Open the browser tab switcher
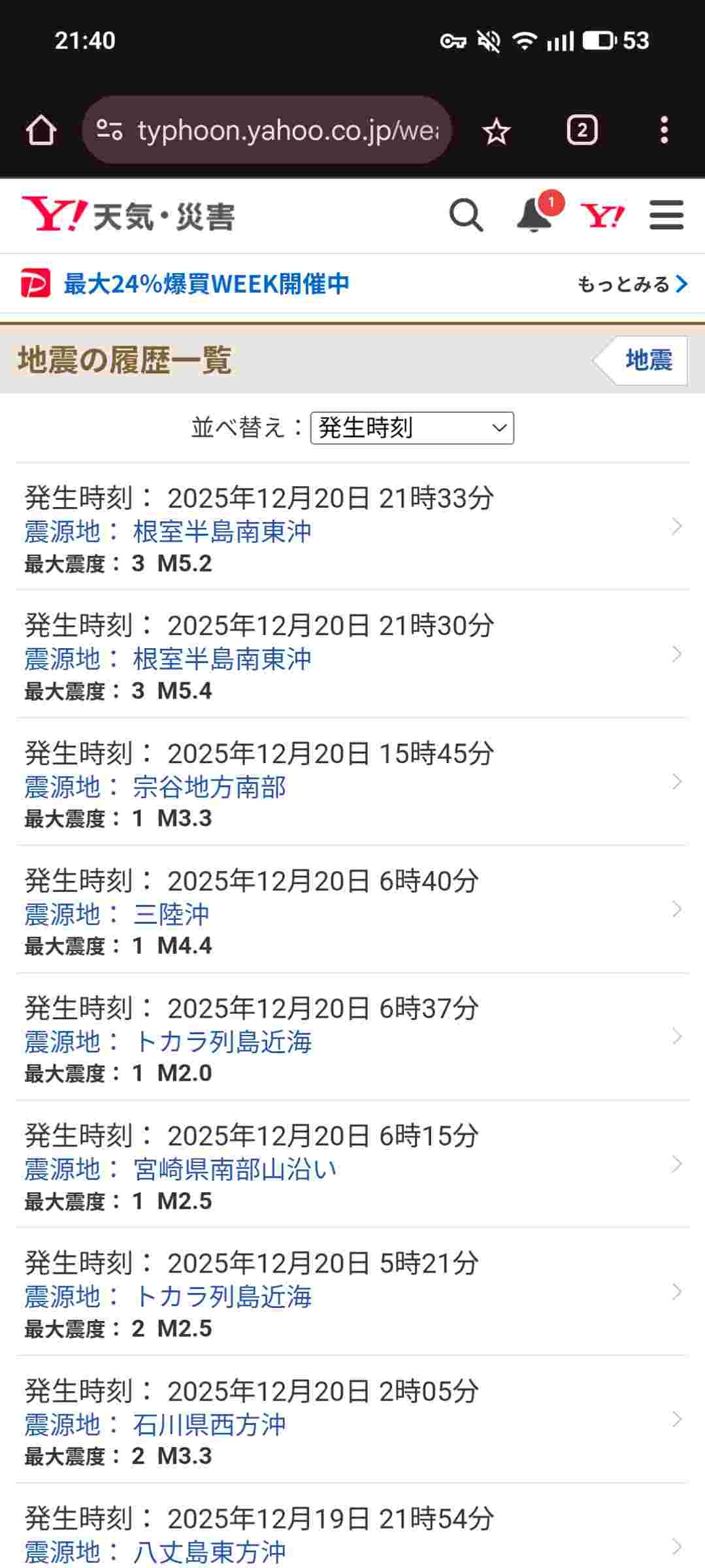Viewport: 705px width, 1568px height. (582, 130)
